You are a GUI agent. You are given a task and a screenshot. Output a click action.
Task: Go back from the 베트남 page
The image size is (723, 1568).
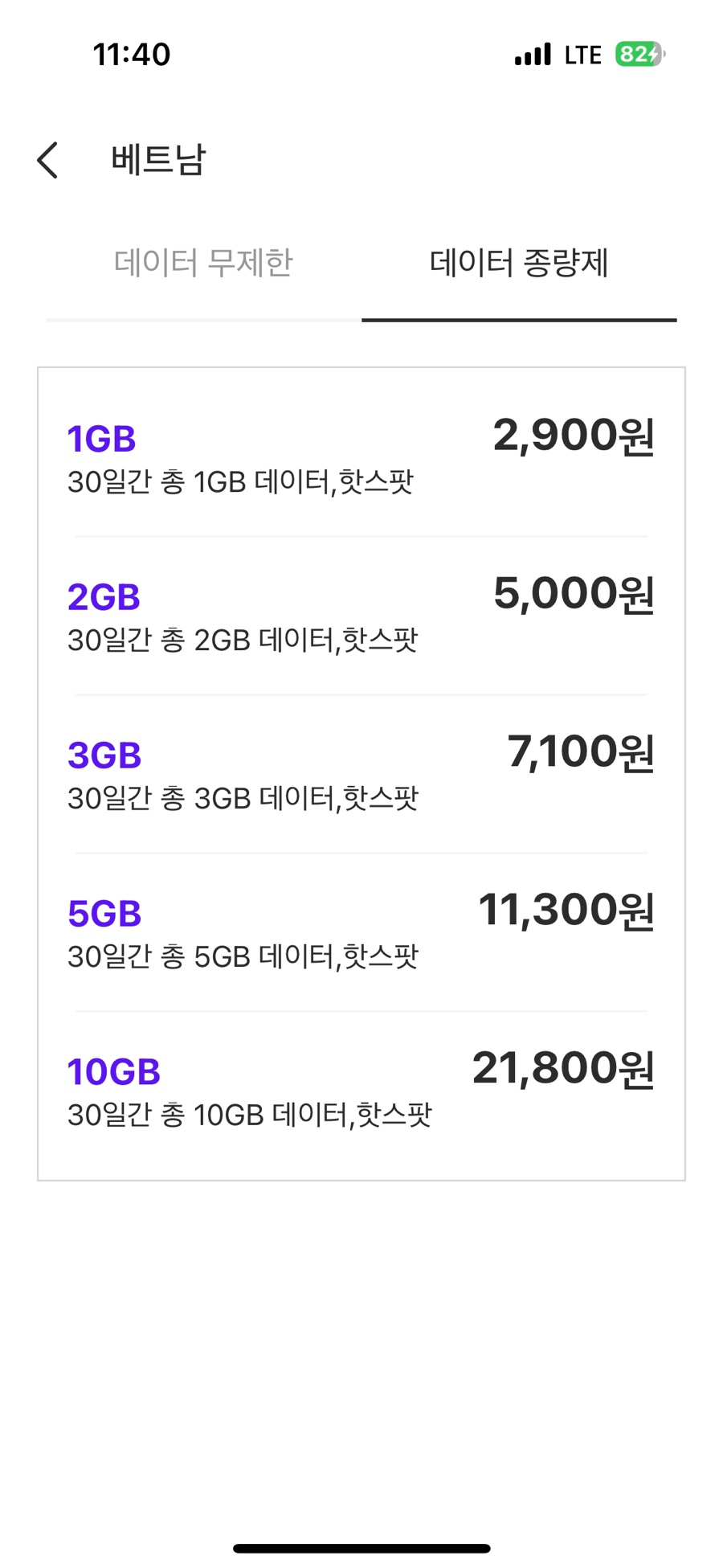pyautogui.click(x=48, y=160)
